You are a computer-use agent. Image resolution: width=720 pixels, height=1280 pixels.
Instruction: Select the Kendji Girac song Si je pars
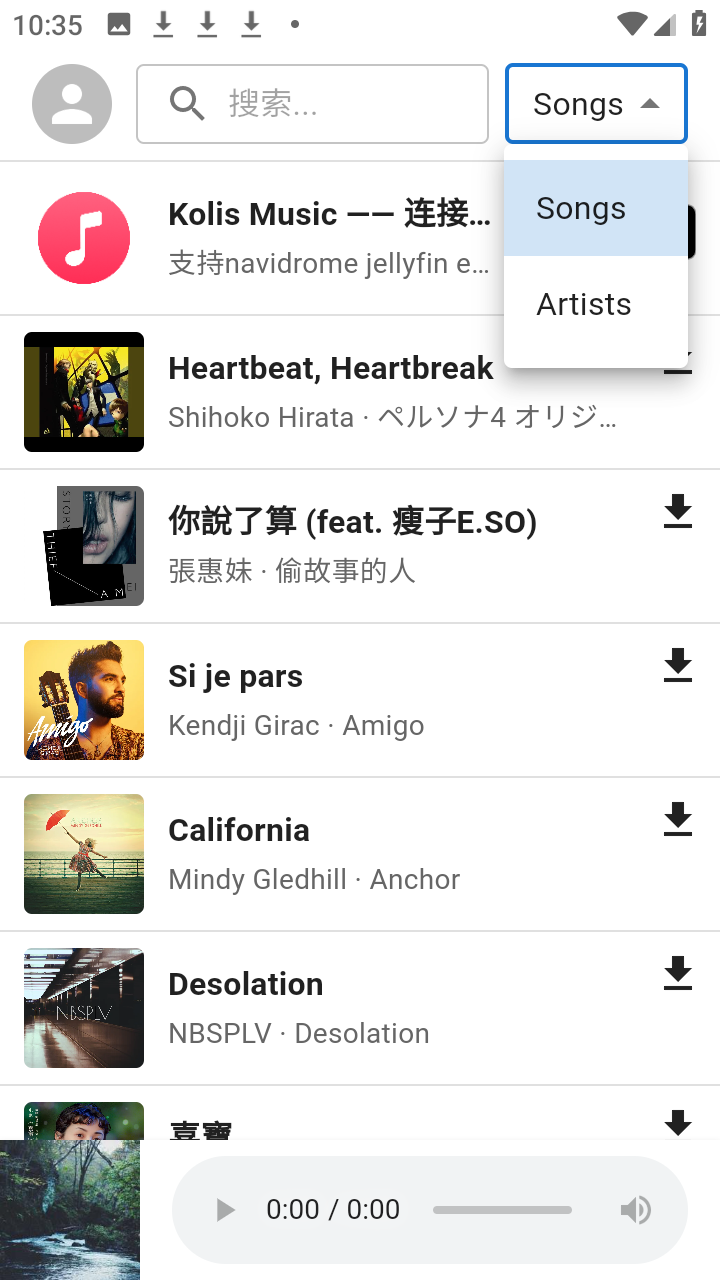pos(236,676)
